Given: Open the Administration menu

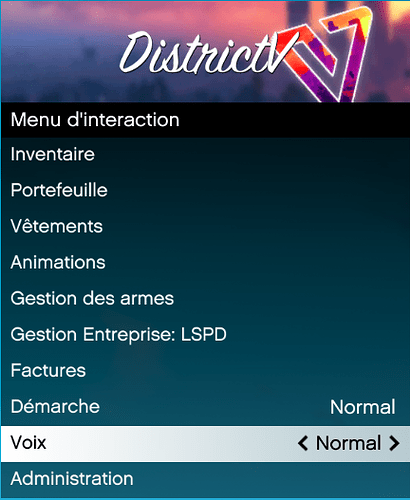Looking at the screenshot, I should 205,479.
